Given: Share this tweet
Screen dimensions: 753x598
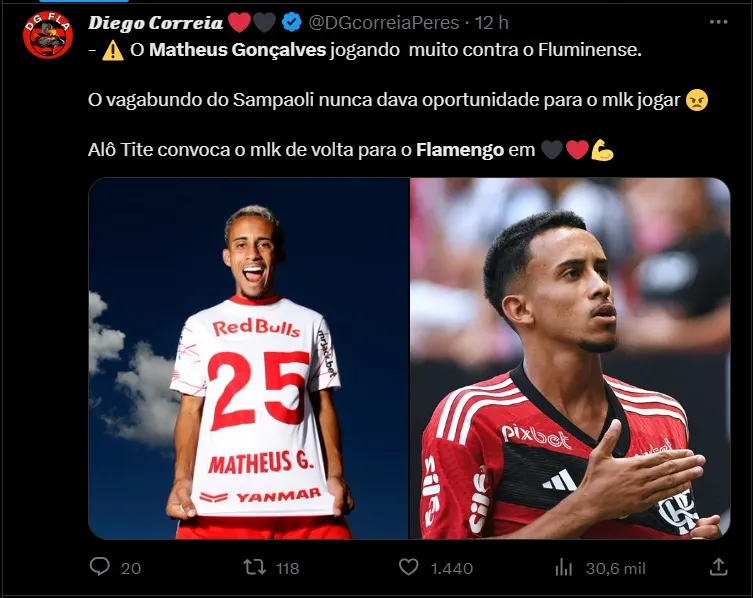Looking at the screenshot, I should coord(718,567).
